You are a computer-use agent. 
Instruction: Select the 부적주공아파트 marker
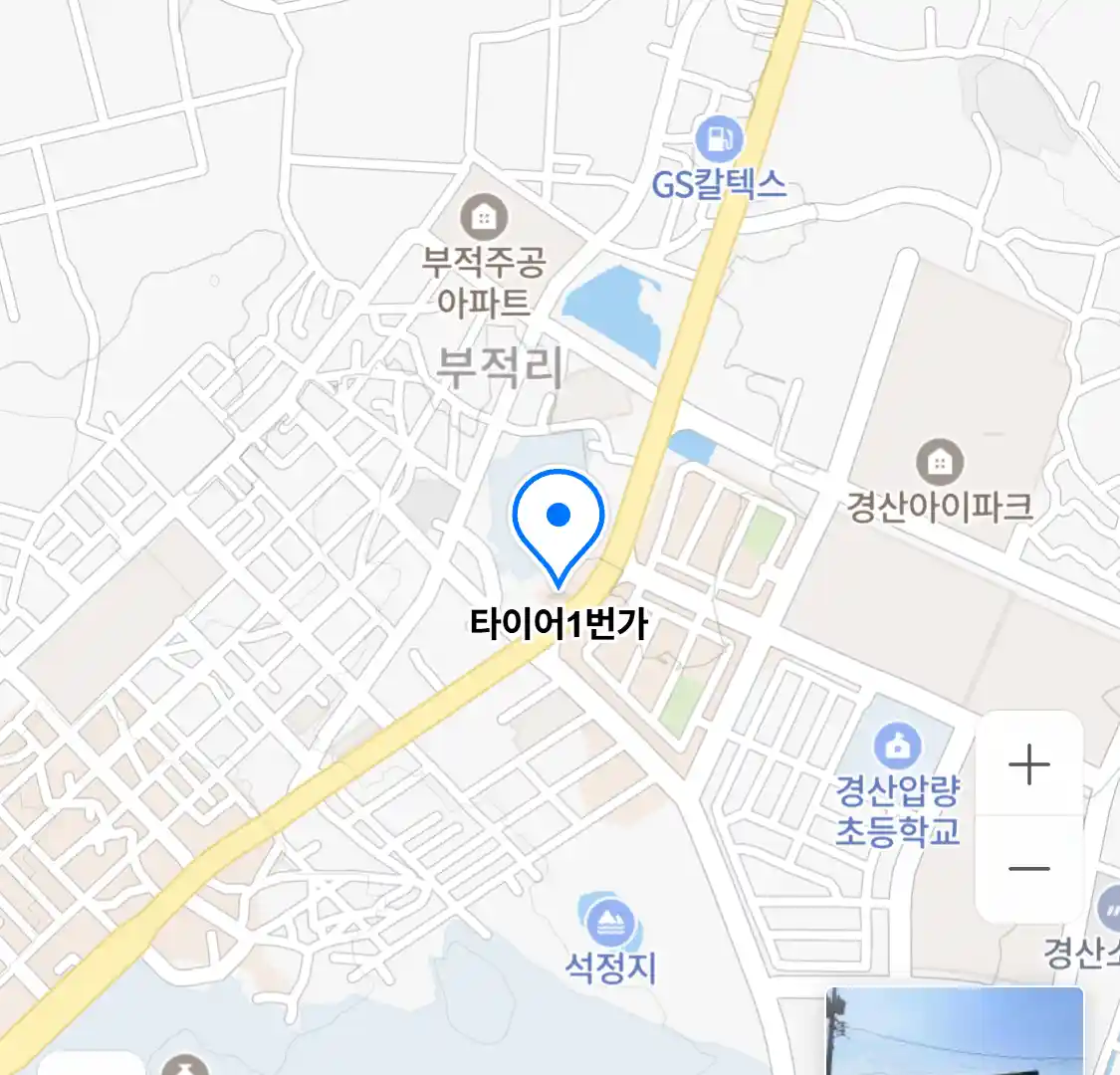point(485,216)
